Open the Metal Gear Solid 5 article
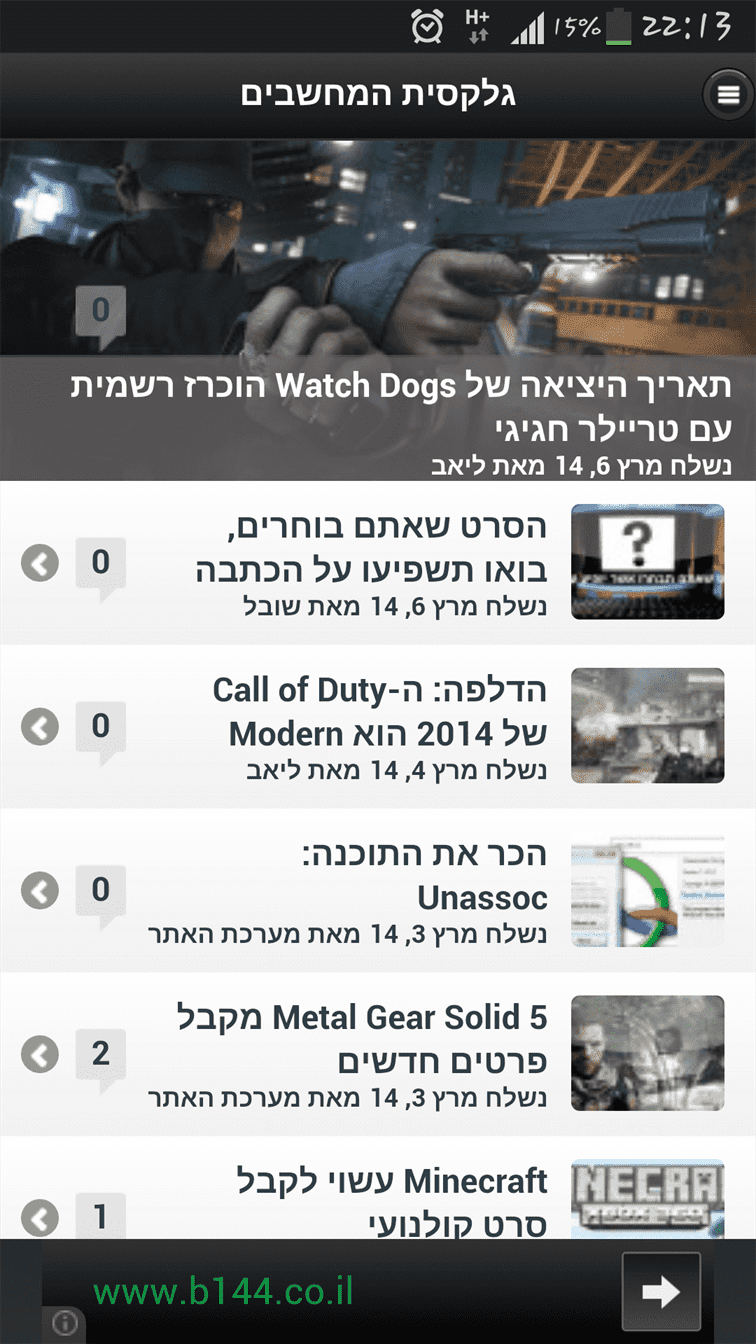This screenshot has width=756, height=1344. [378, 1054]
